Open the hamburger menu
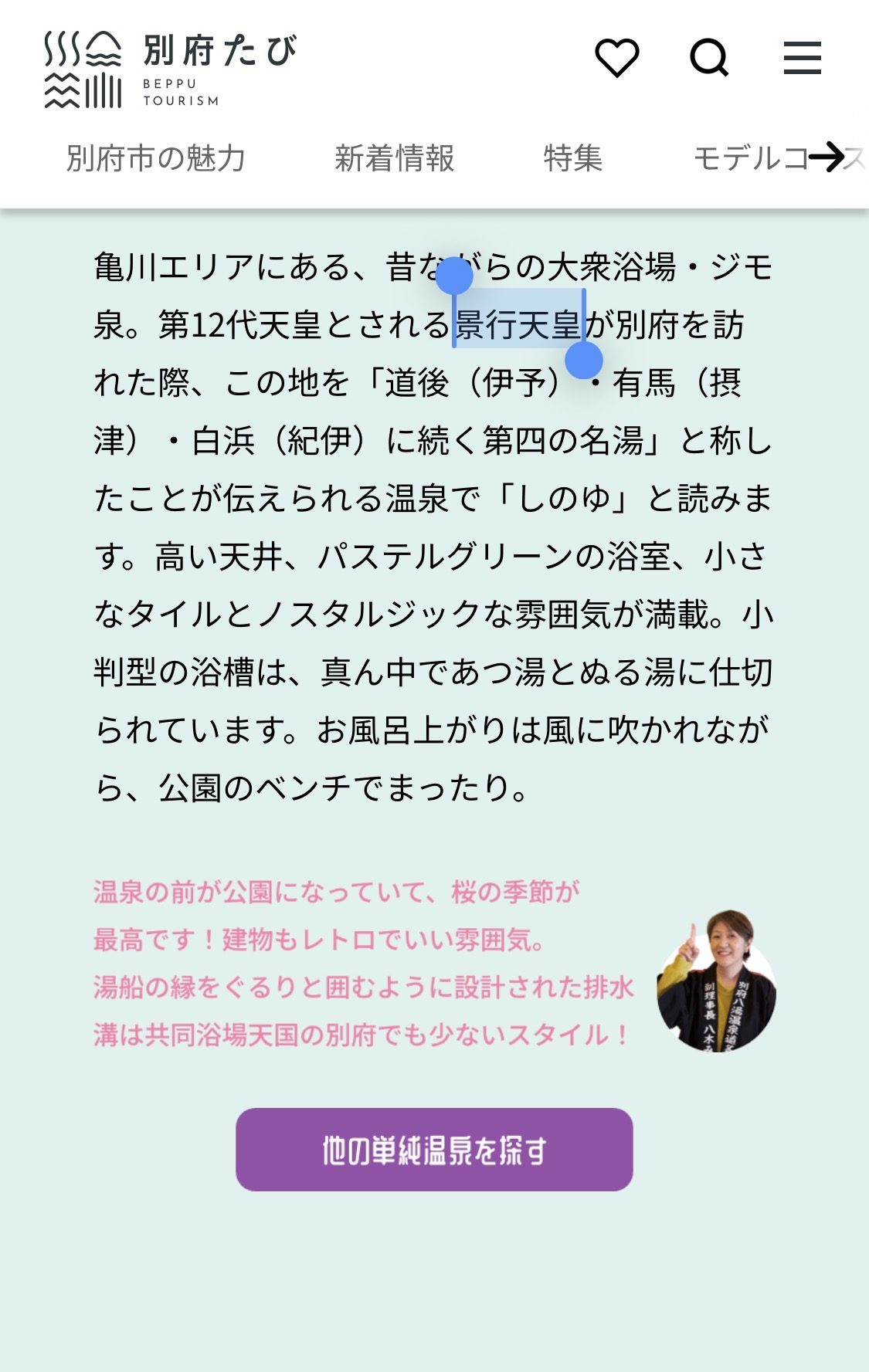Screen dimensions: 869x1372 (802, 58)
